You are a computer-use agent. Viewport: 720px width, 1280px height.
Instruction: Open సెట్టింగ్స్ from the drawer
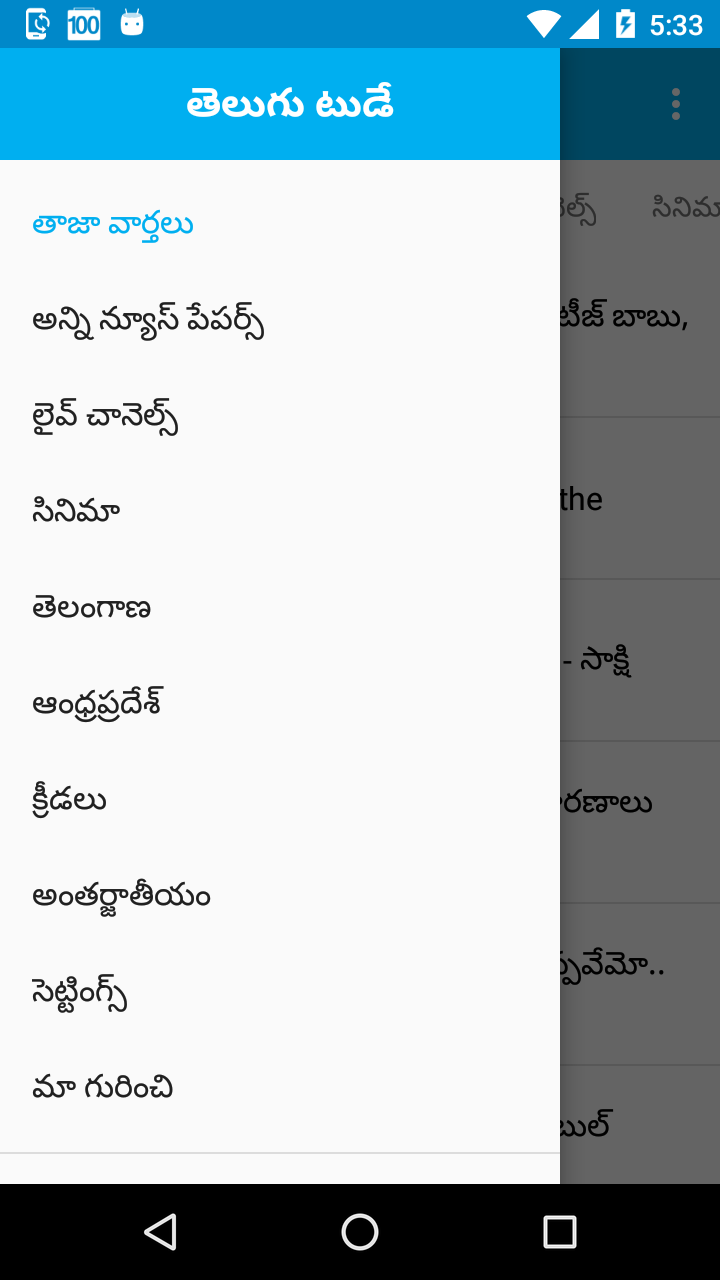[80, 992]
